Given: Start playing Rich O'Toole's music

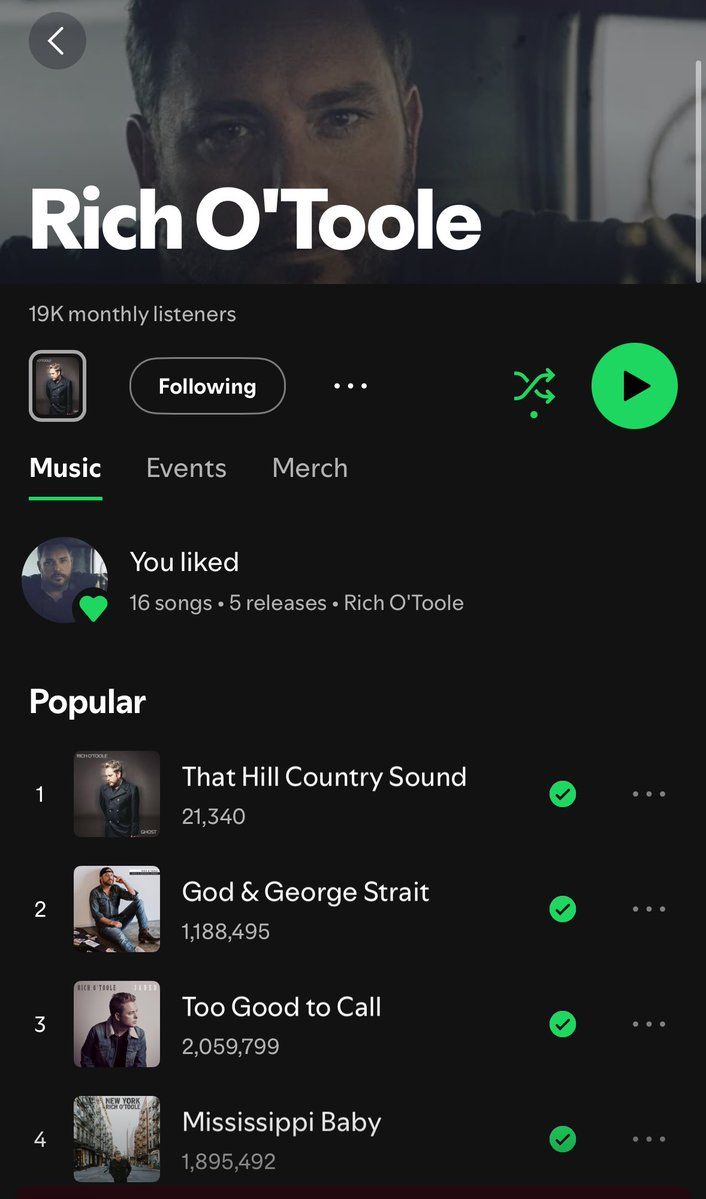Looking at the screenshot, I should 634,386.
